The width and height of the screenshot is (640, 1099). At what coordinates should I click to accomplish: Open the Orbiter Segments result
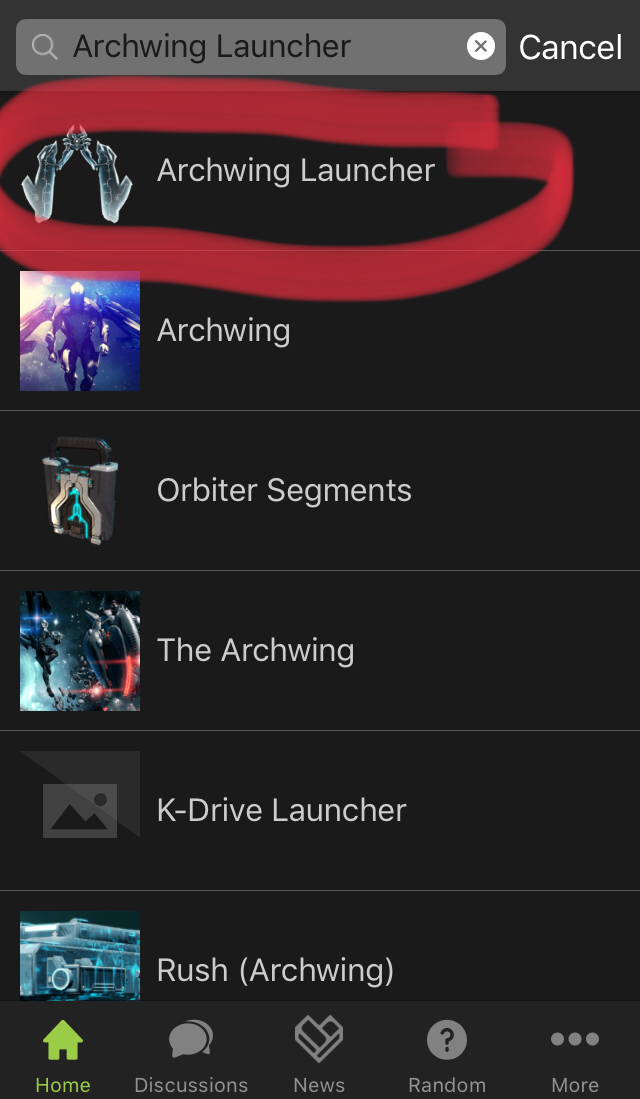pyautogui.click(x=284, y=491)
